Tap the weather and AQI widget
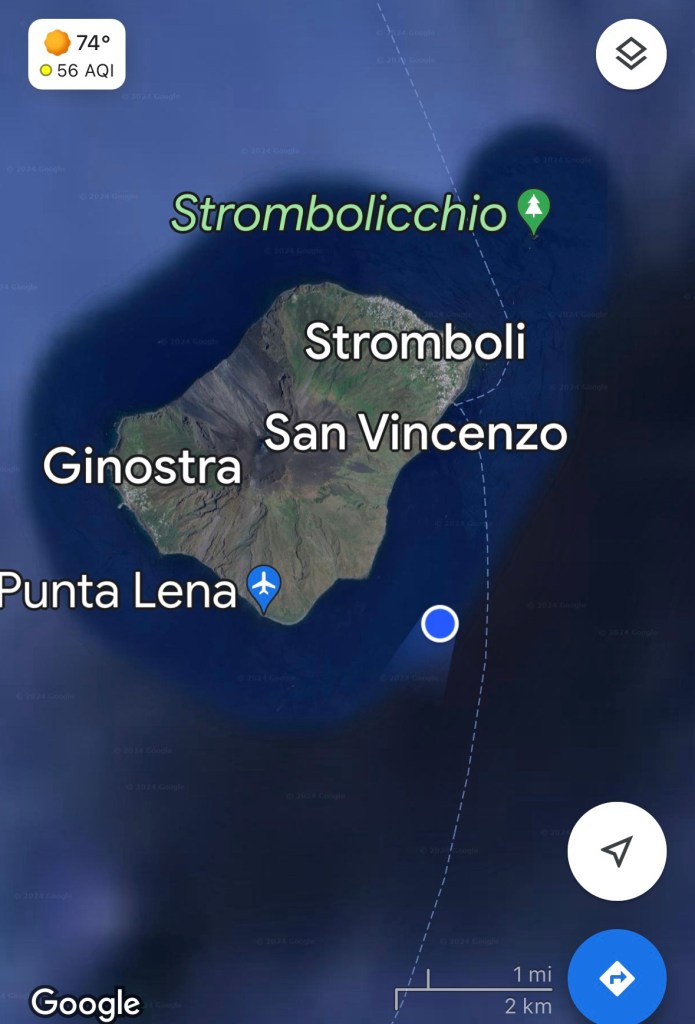 [77, 56]
